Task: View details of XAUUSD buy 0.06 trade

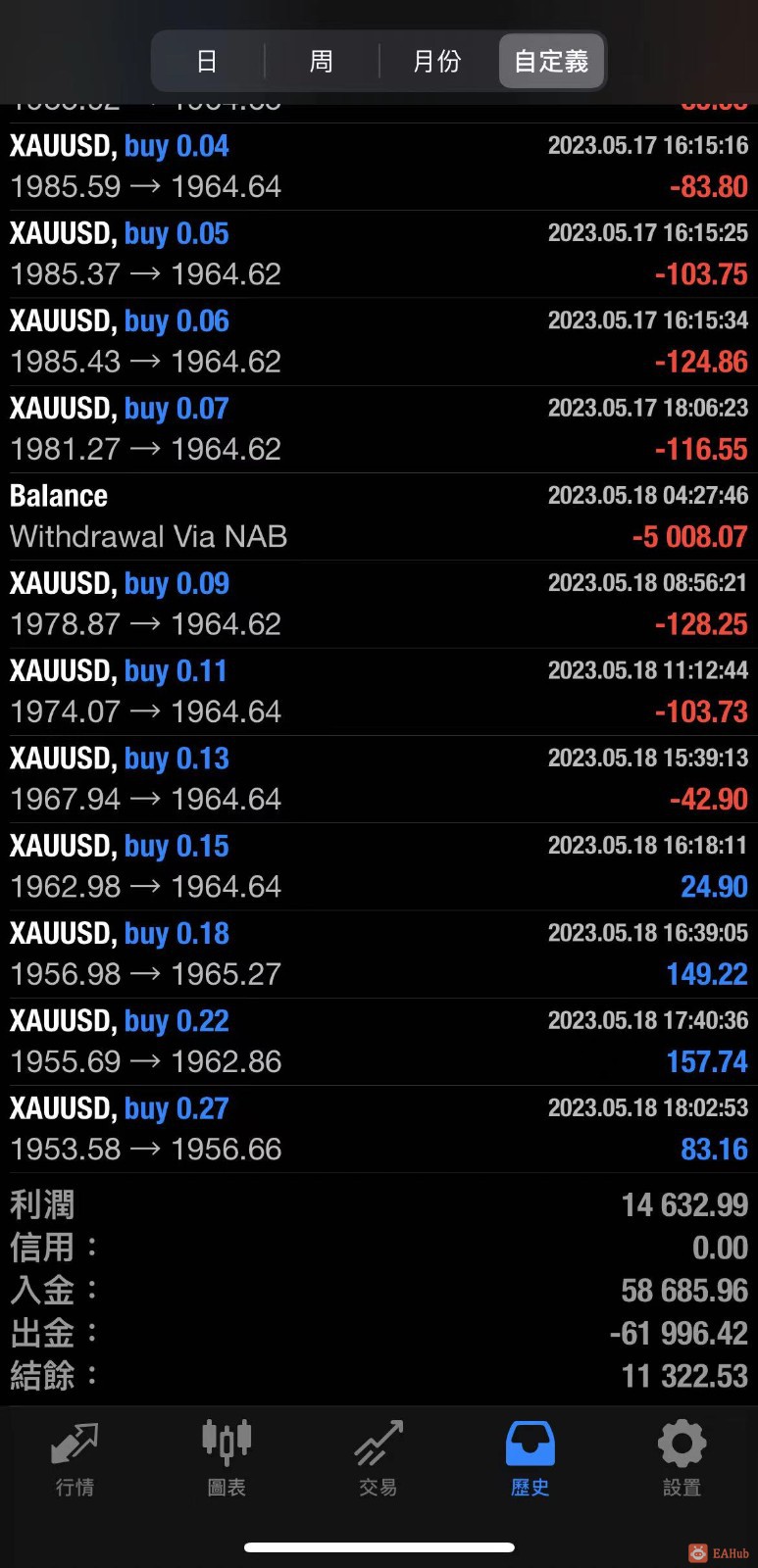Action: pyautogui.click(x=379, y=341)
